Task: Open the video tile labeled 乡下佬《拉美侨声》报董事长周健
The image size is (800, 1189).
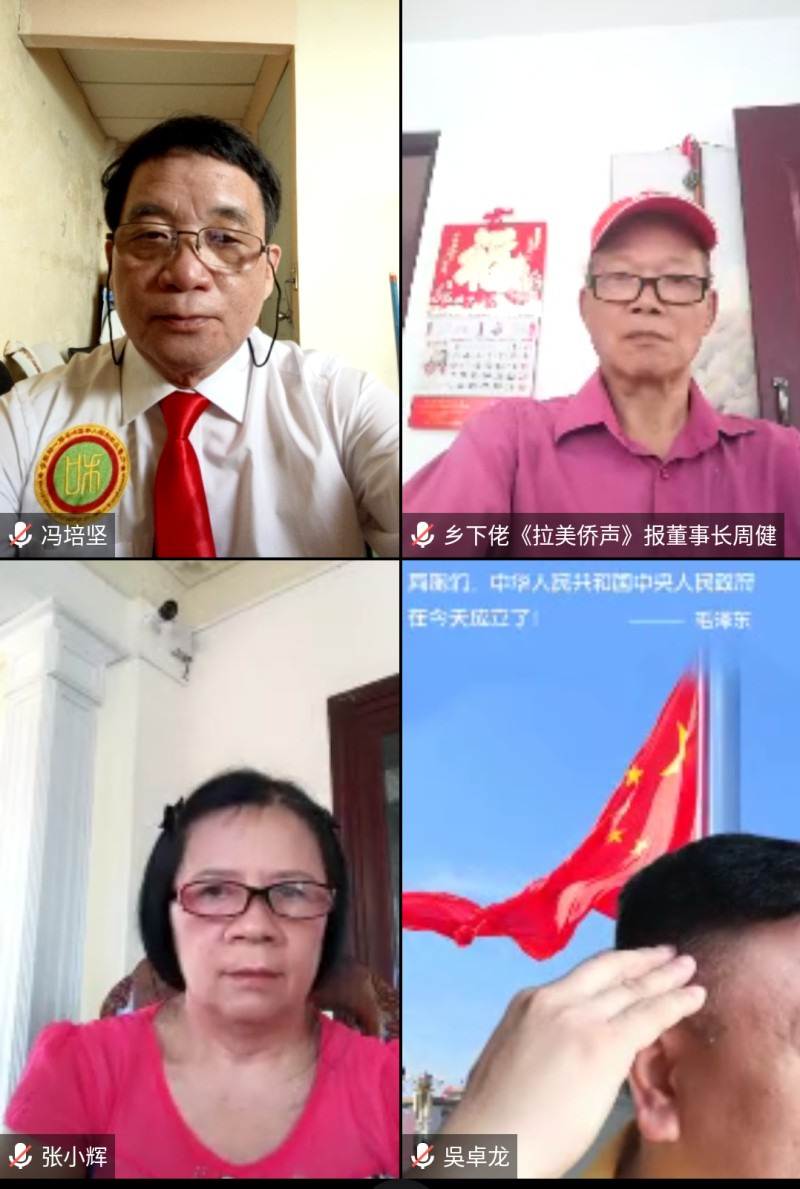Action: (x=601, y=278)
